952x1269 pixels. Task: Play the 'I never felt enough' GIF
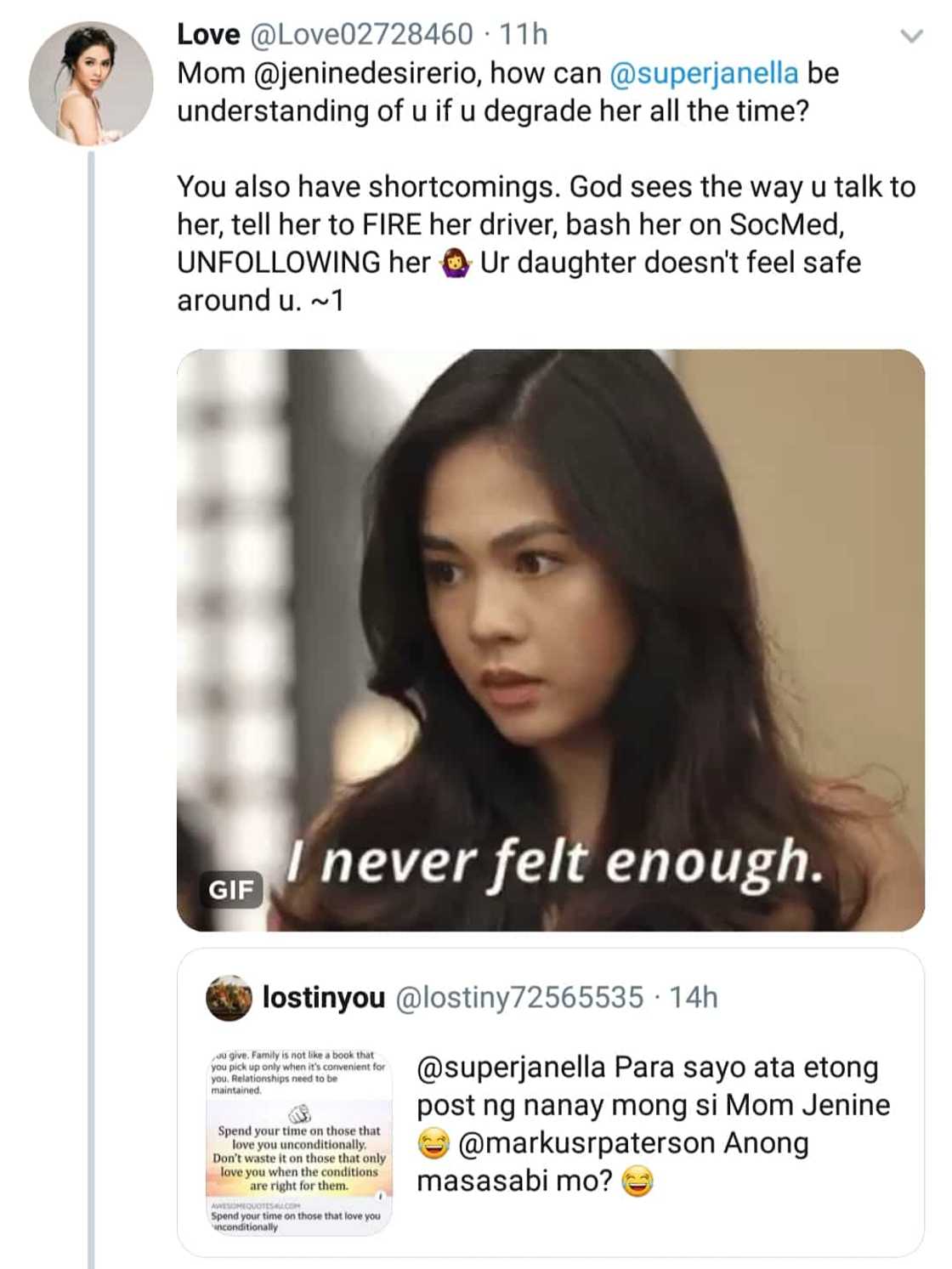pos(550,639)
